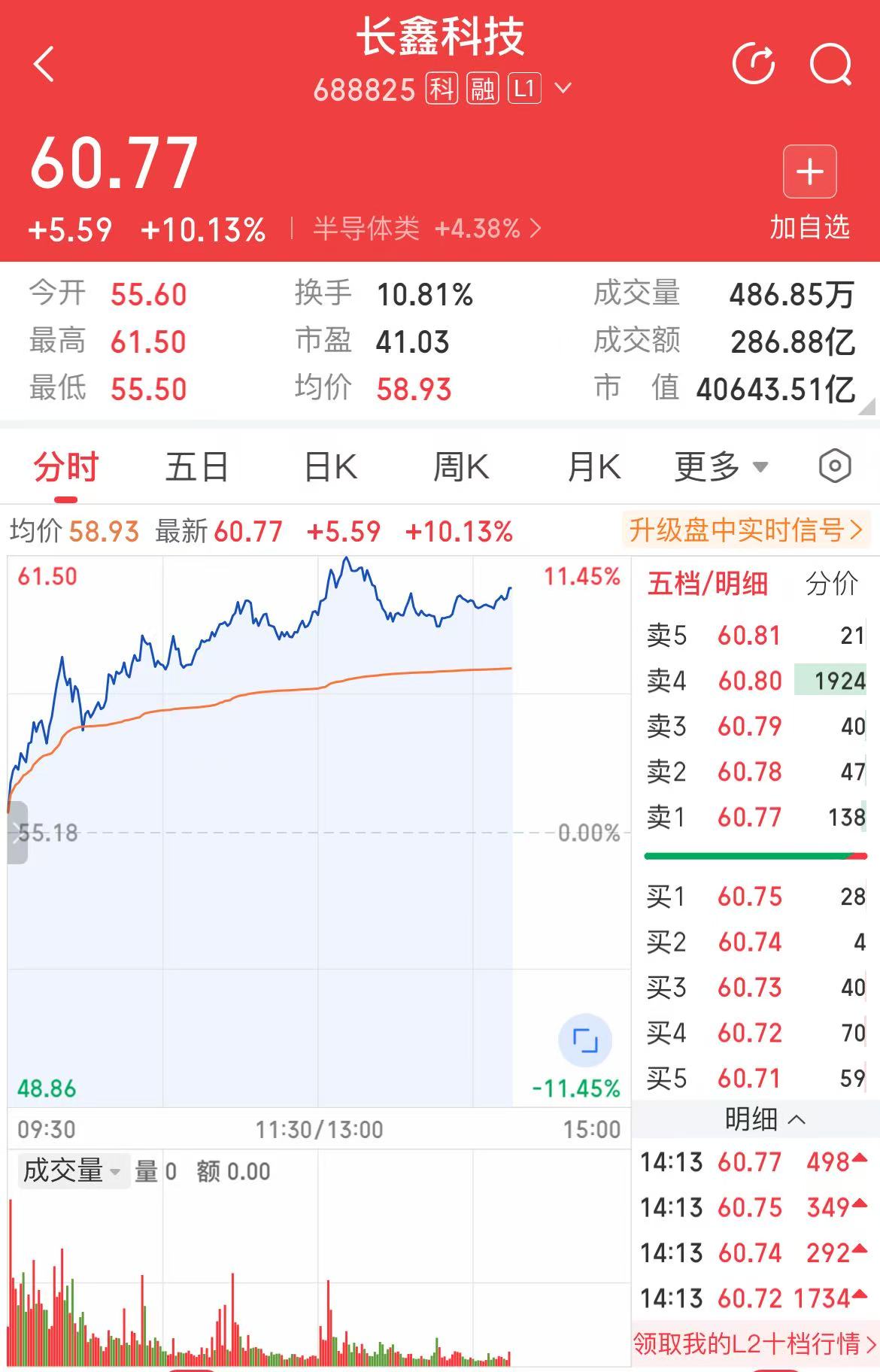Open chart settings hexagon icon
This screenshot has width=880, height=1372.
coord(835,466)
